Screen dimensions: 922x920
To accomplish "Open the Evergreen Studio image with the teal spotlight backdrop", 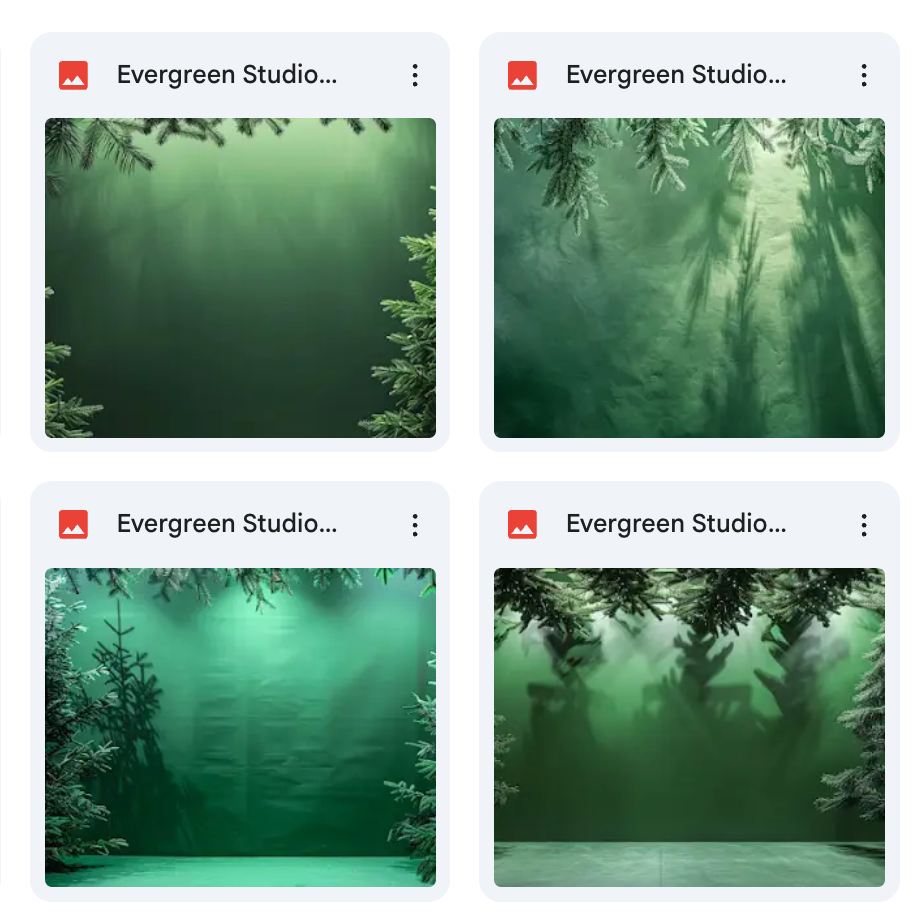I will (240, 726).
